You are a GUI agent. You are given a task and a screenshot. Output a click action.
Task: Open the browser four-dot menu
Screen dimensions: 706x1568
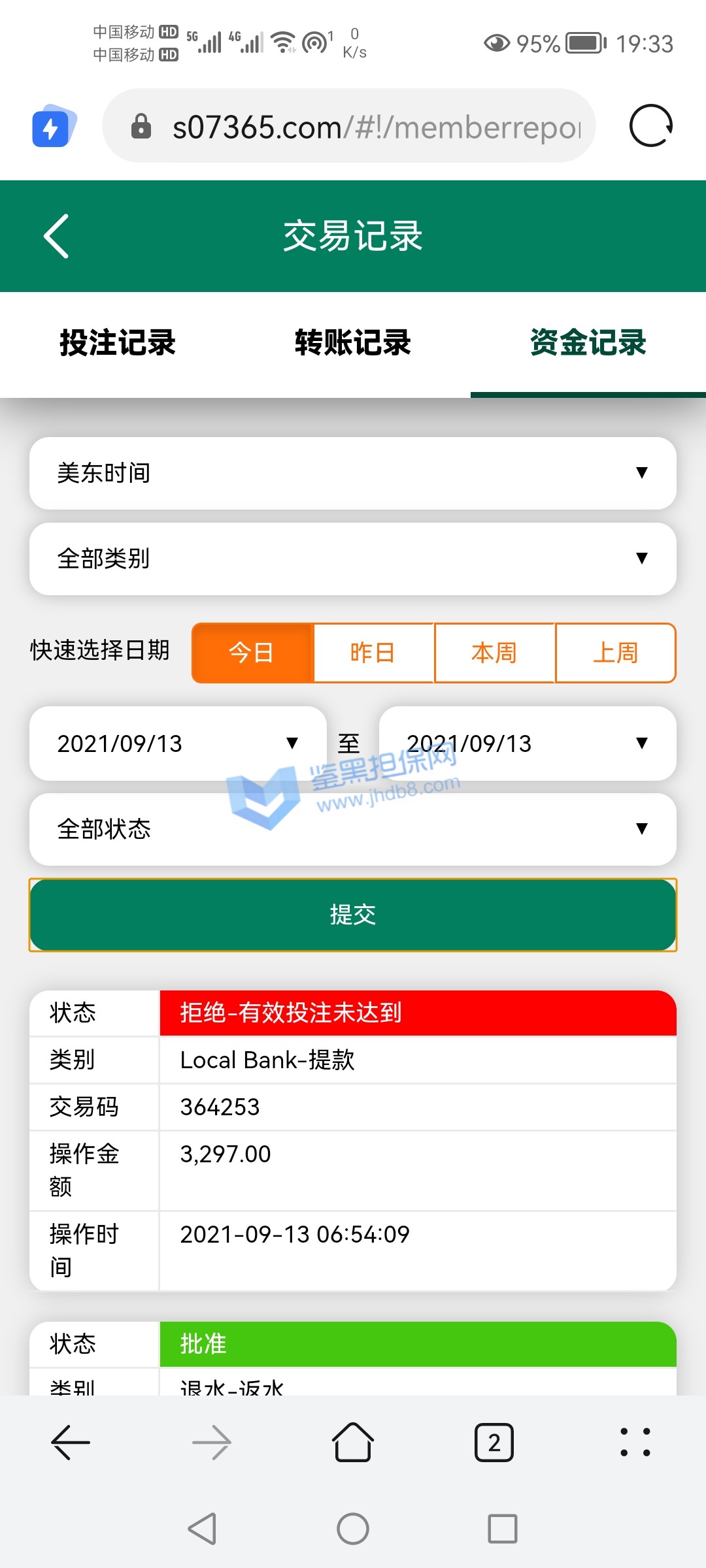click(x=635, y=1442)
